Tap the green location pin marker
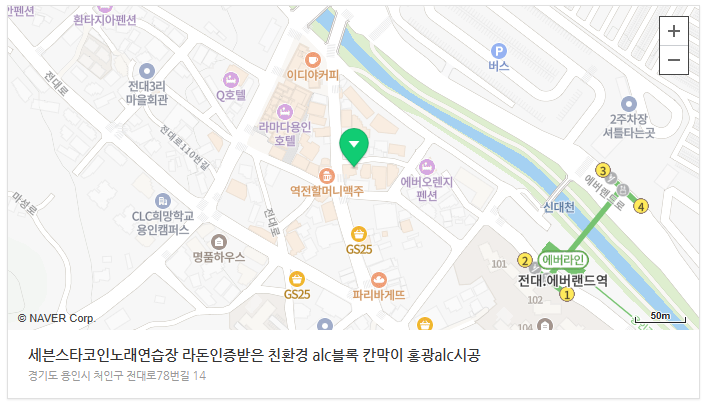The image size is (708, 405). pos(353,146)
